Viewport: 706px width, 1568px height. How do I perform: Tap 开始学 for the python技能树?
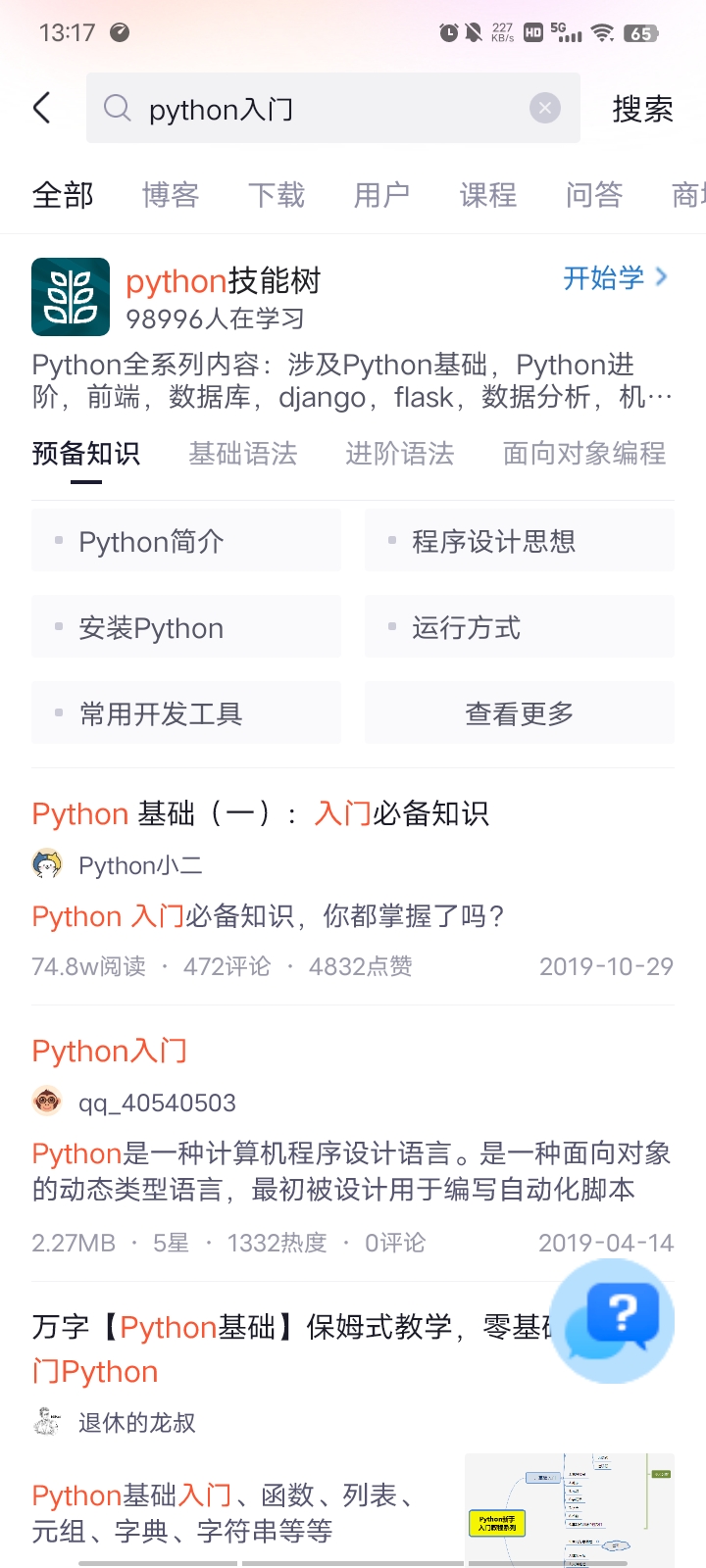coord(615,278)
